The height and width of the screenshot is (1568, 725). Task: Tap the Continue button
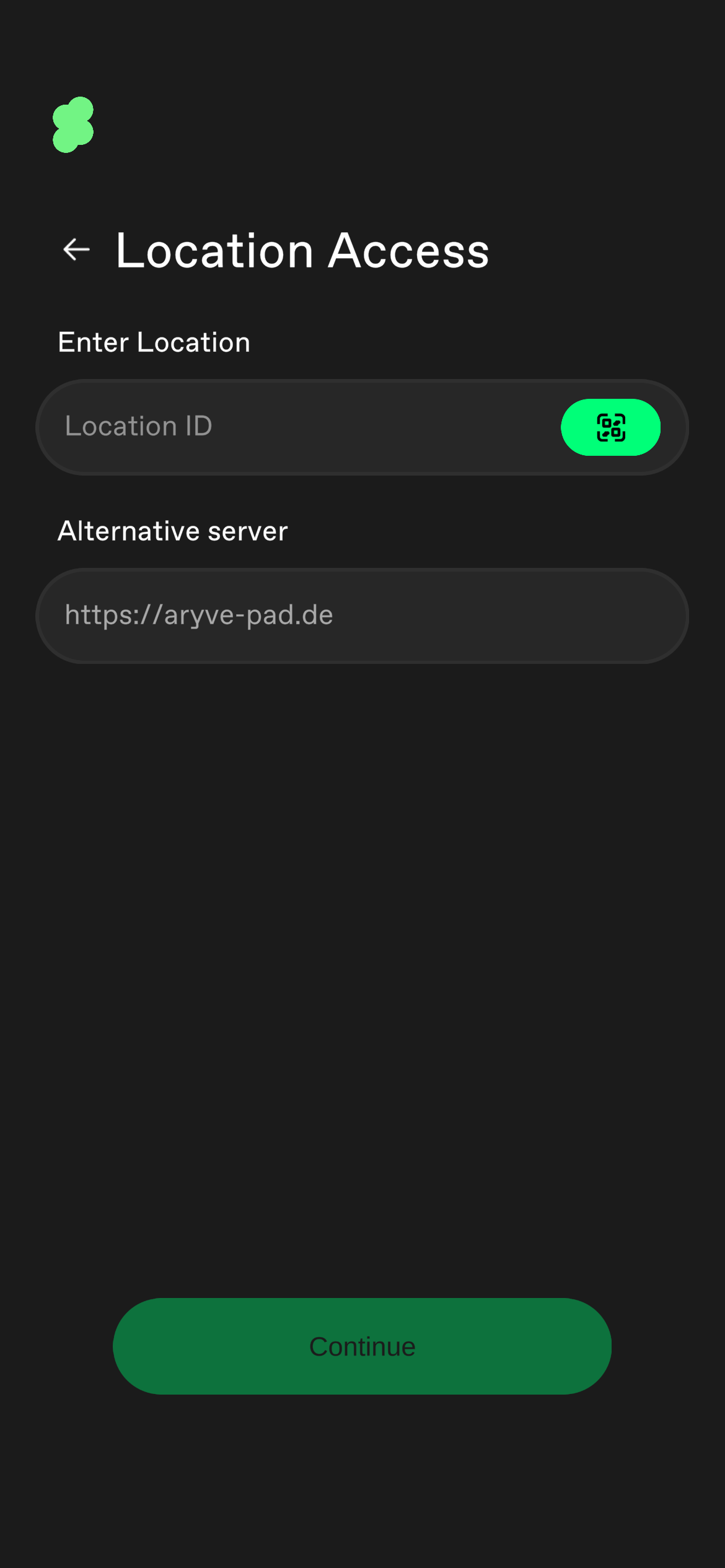362,1346
